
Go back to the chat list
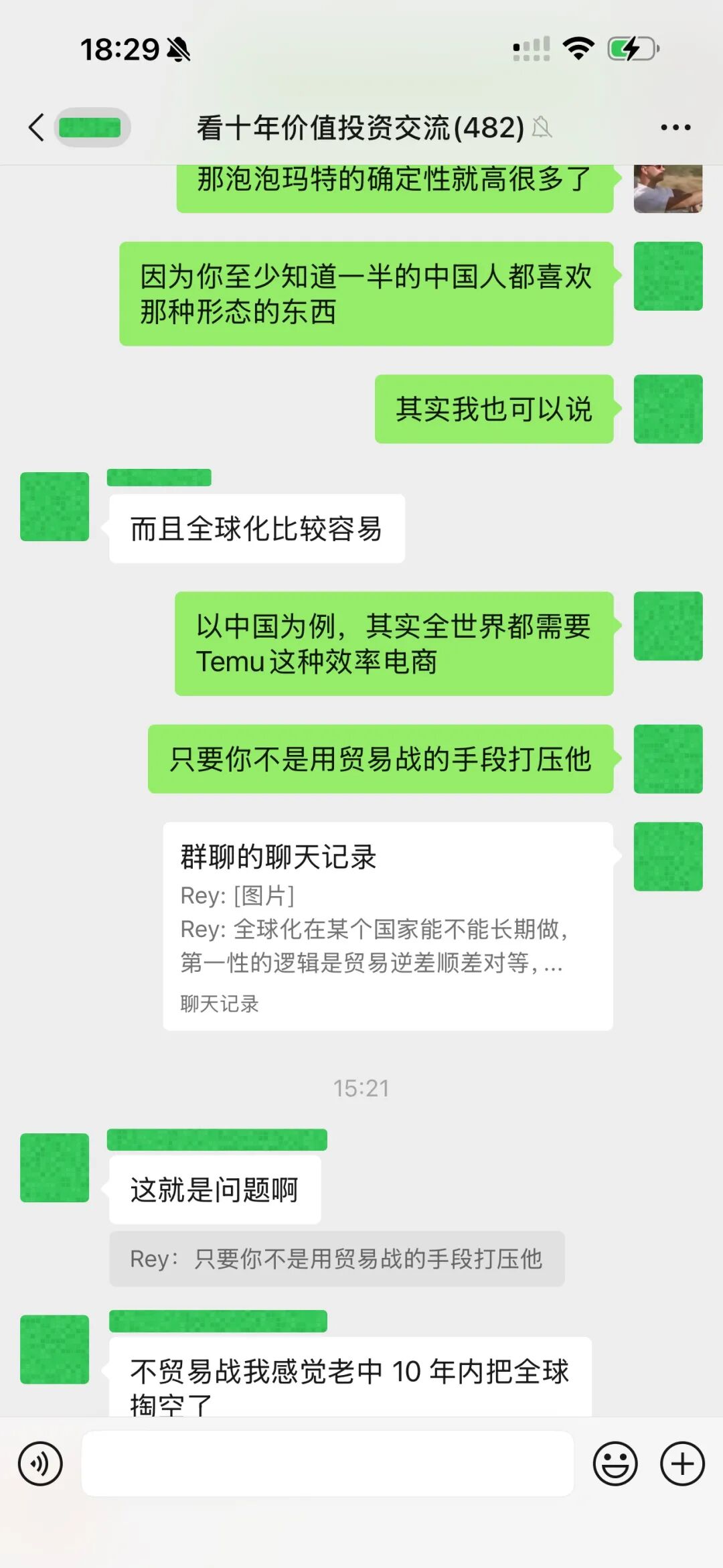(37, 127)
